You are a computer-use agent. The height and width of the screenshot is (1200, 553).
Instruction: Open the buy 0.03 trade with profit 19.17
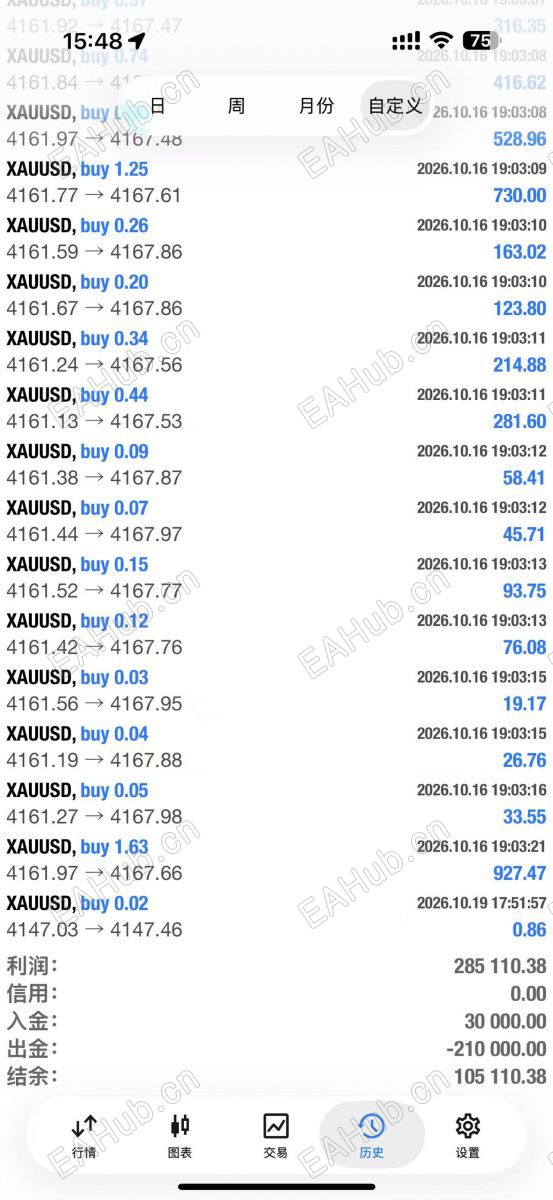276,691
